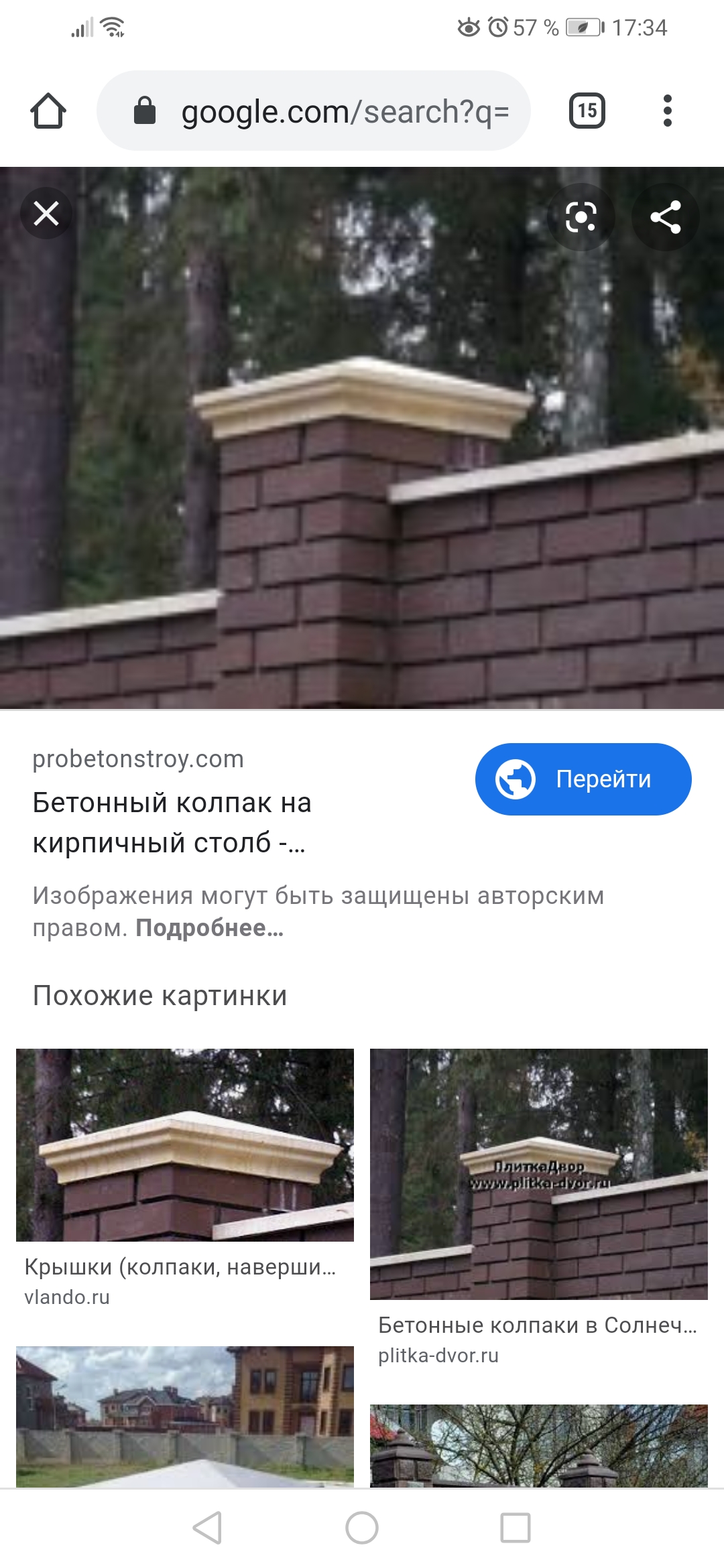This screenshot has height=1568, width=724.
Task: Go back using the system back button
Action: 207,1528
